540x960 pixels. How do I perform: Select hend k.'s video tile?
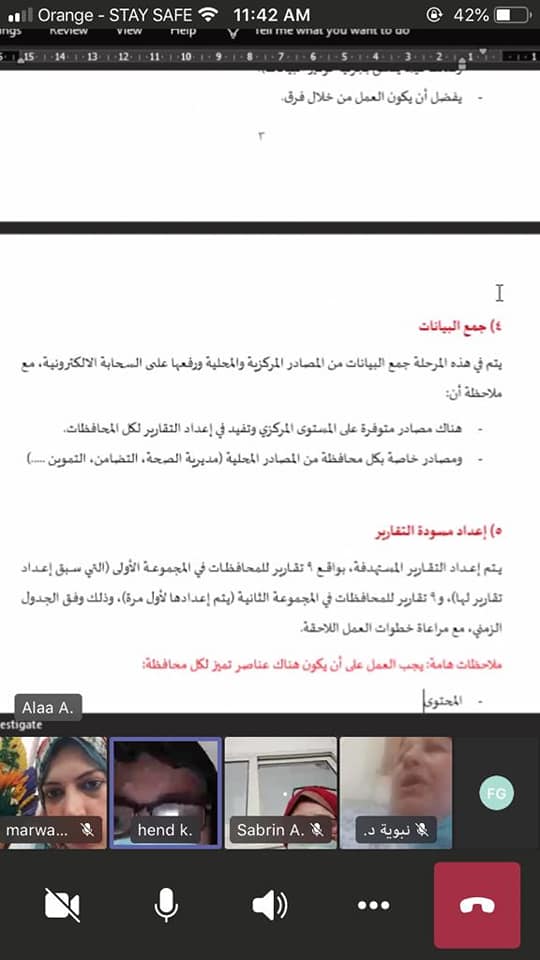coord(165,793)
